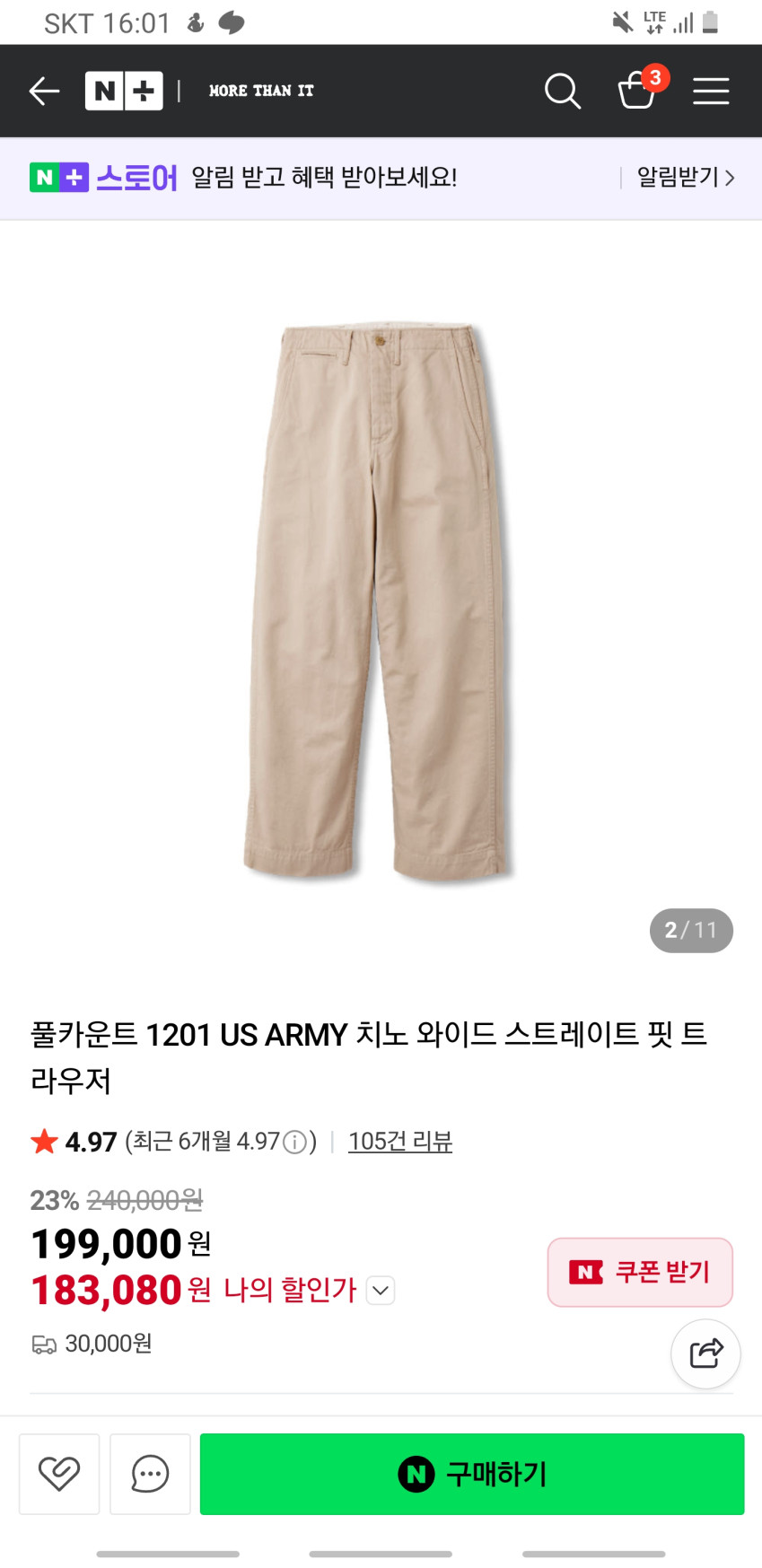Open the 105건 리뷰 reviews link
The width and height of the screenshot is (762, 1568).
point(400,1141)
